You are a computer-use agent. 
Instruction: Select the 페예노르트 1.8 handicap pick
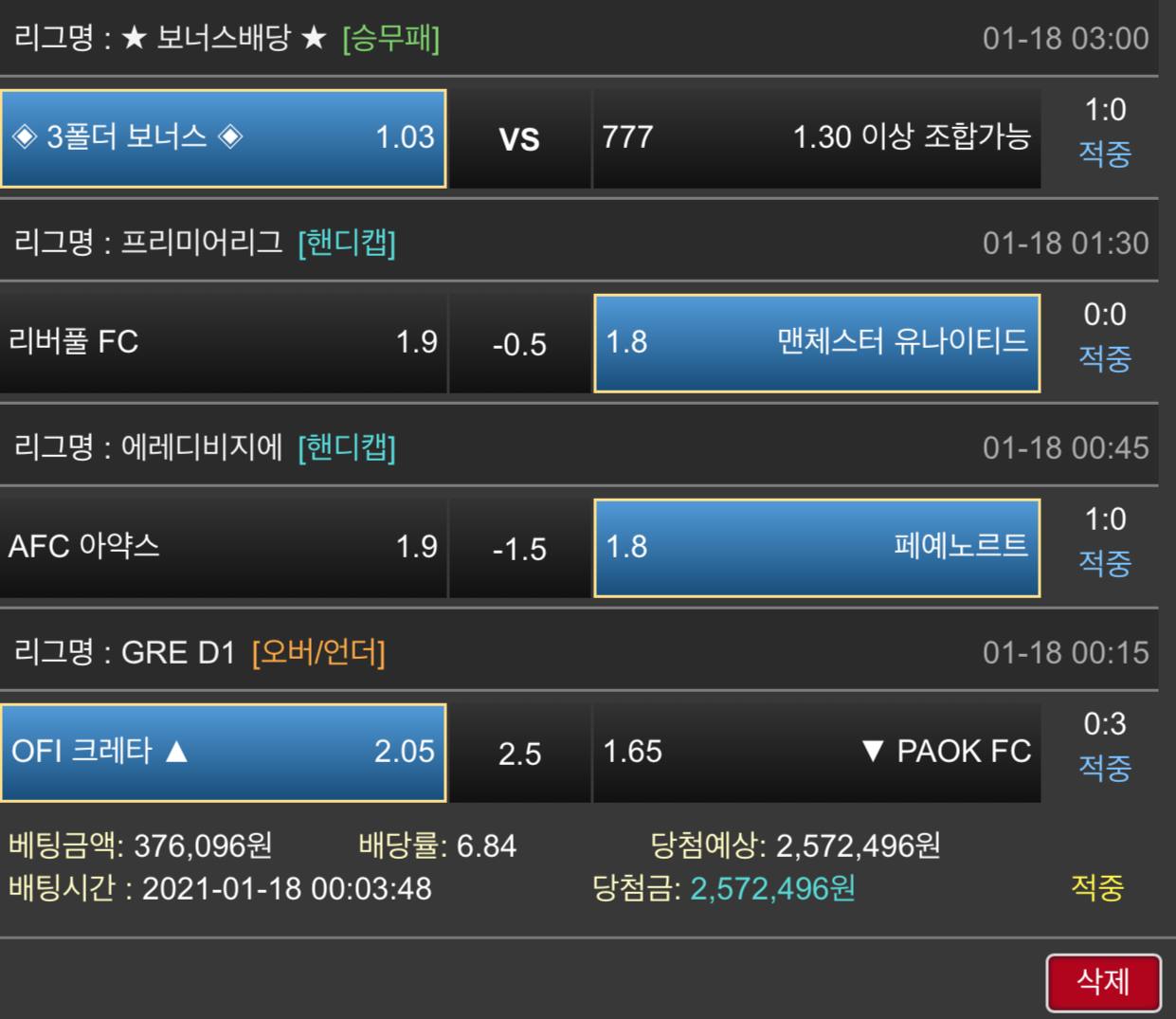click(816, 548)
